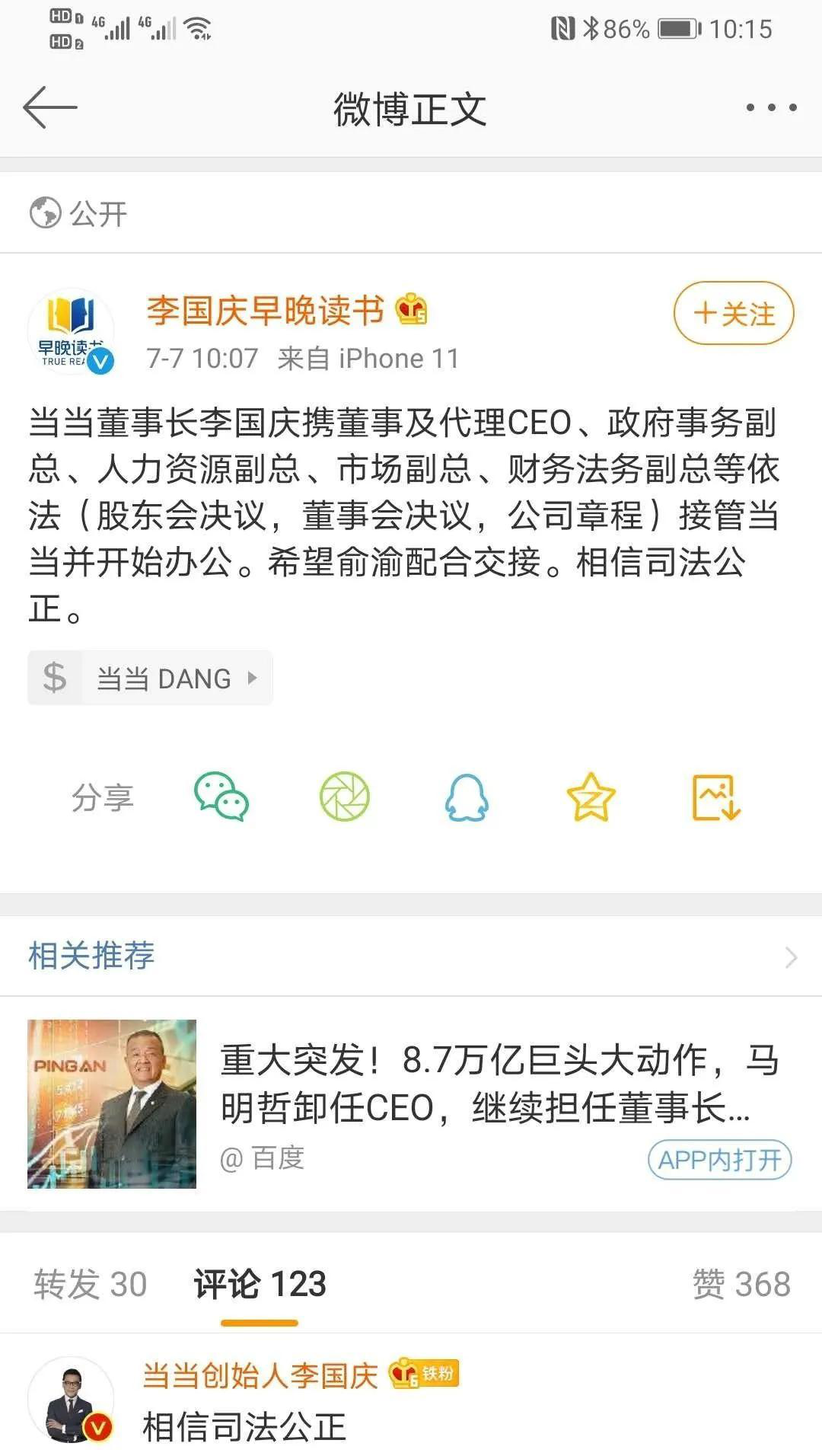822x1456 pixels.
Task: Open the three-dot overflow menu
Action: pos(771,107)
